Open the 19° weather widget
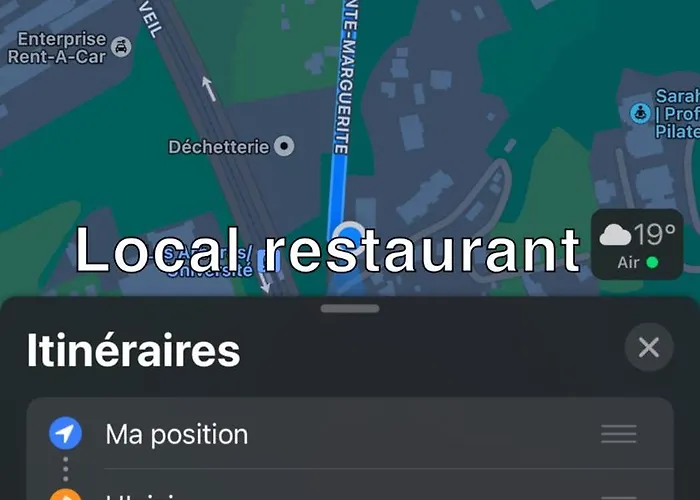Screen dimensions: 700x500 point(637,245)
